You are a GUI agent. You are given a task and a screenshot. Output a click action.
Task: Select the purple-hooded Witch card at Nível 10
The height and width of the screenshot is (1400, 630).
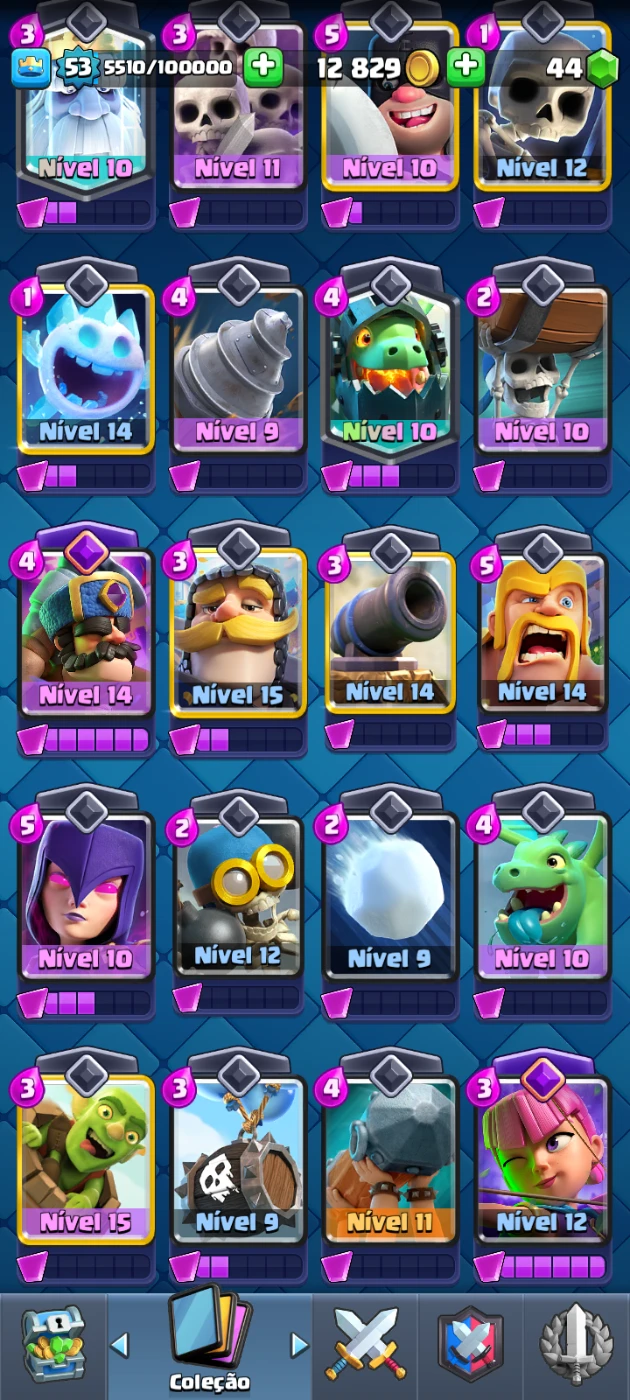point(86,897)
